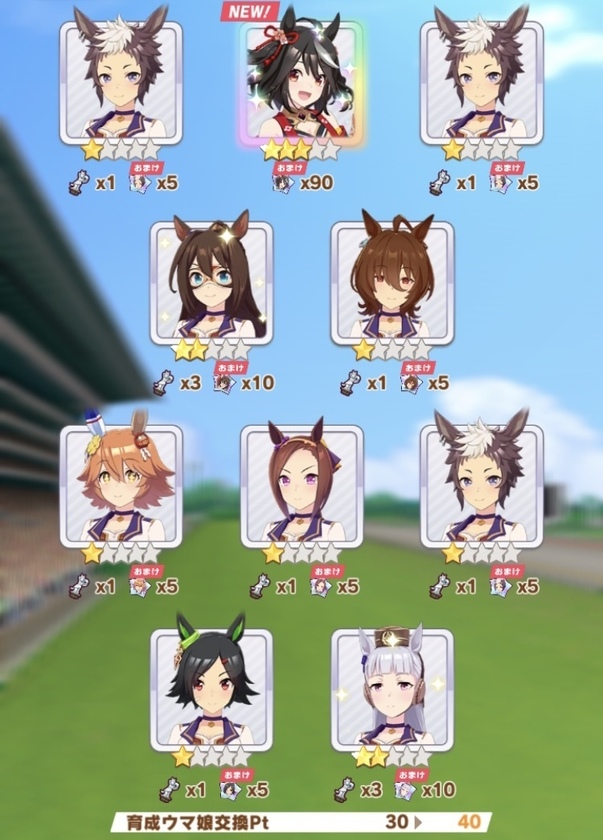Select the two-star character wearing glasses
This screenshot has height=840, width=603.
tap(211, 284)
